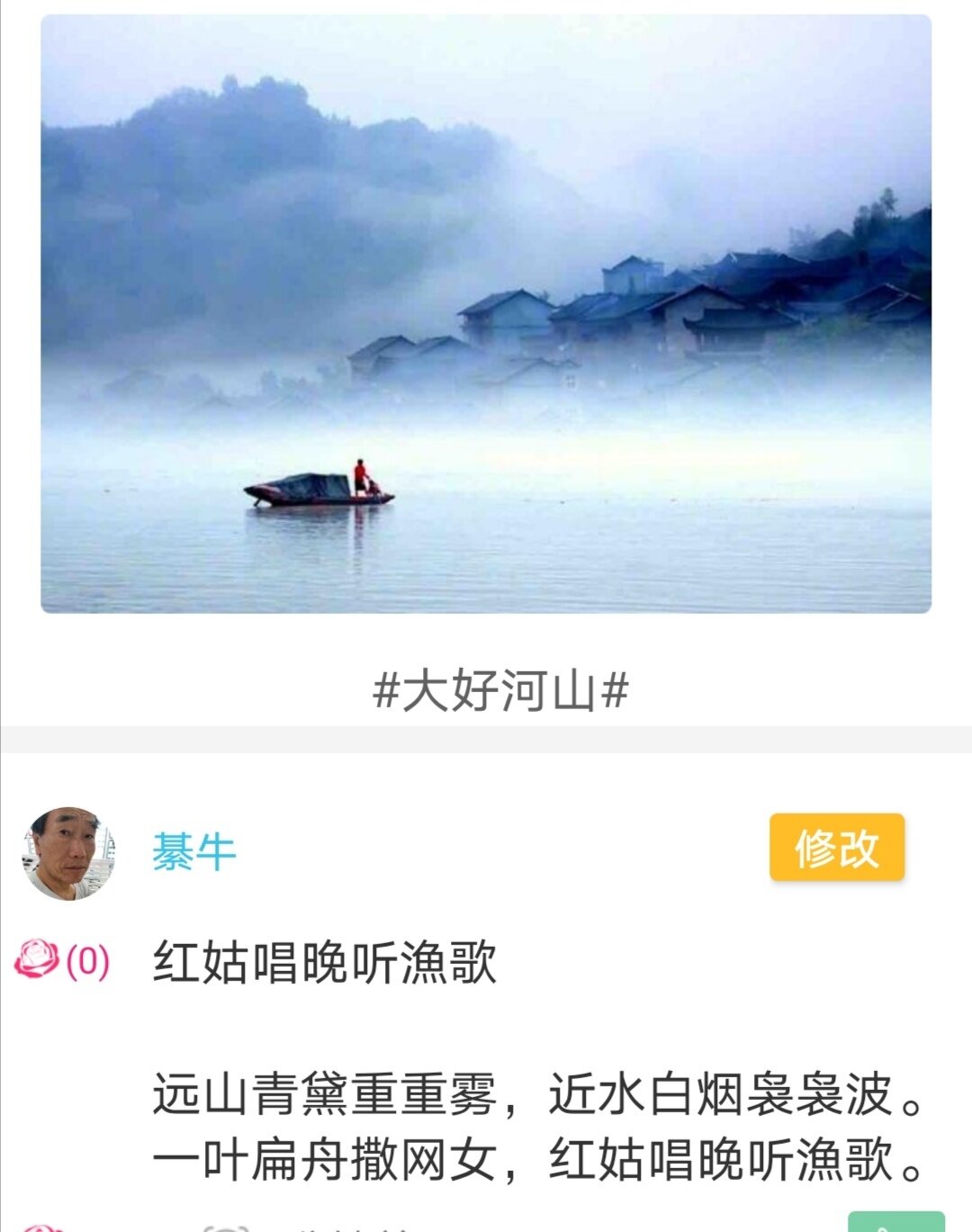The image size is (972, 1232).
Task: Tap the yellow 修改 button
Action: click(836, 848)
